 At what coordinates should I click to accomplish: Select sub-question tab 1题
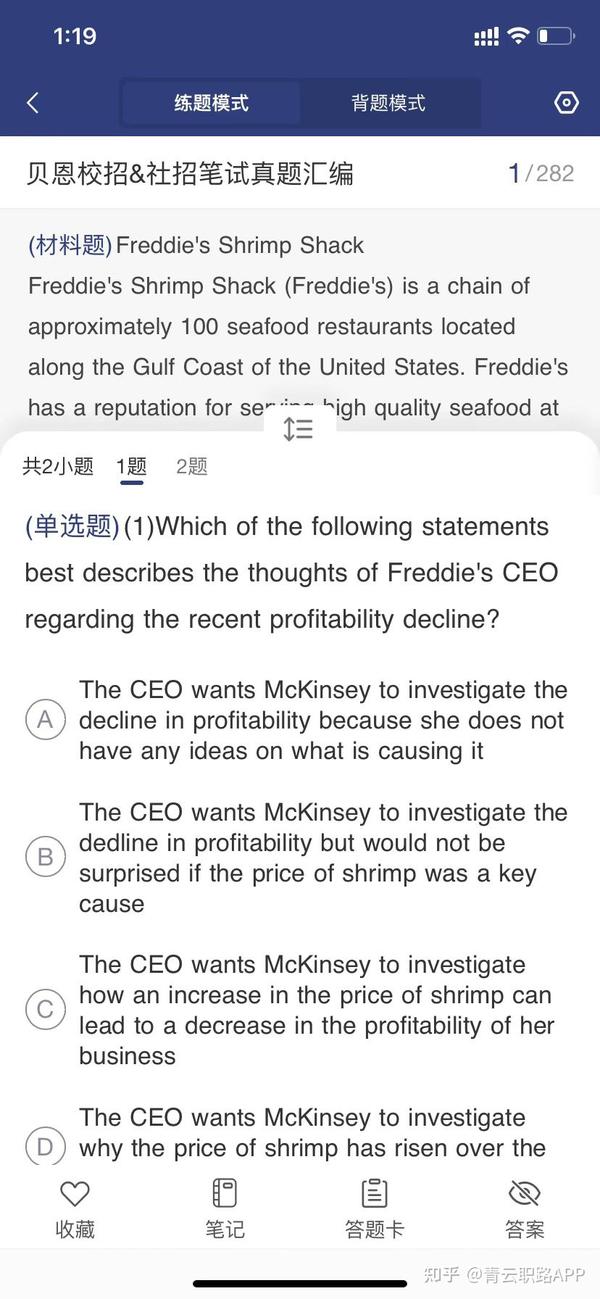(132, 467)
